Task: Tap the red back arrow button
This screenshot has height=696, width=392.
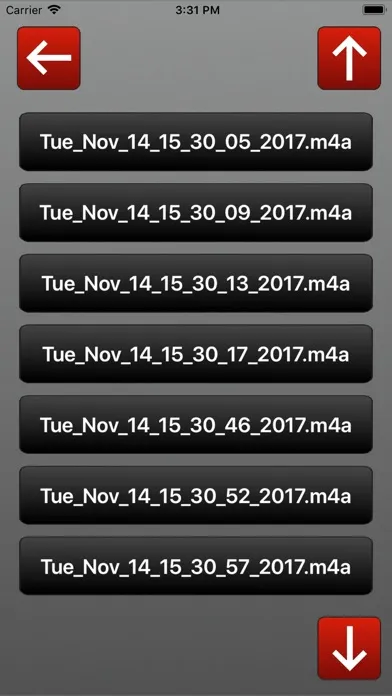Action: (49, 58)
